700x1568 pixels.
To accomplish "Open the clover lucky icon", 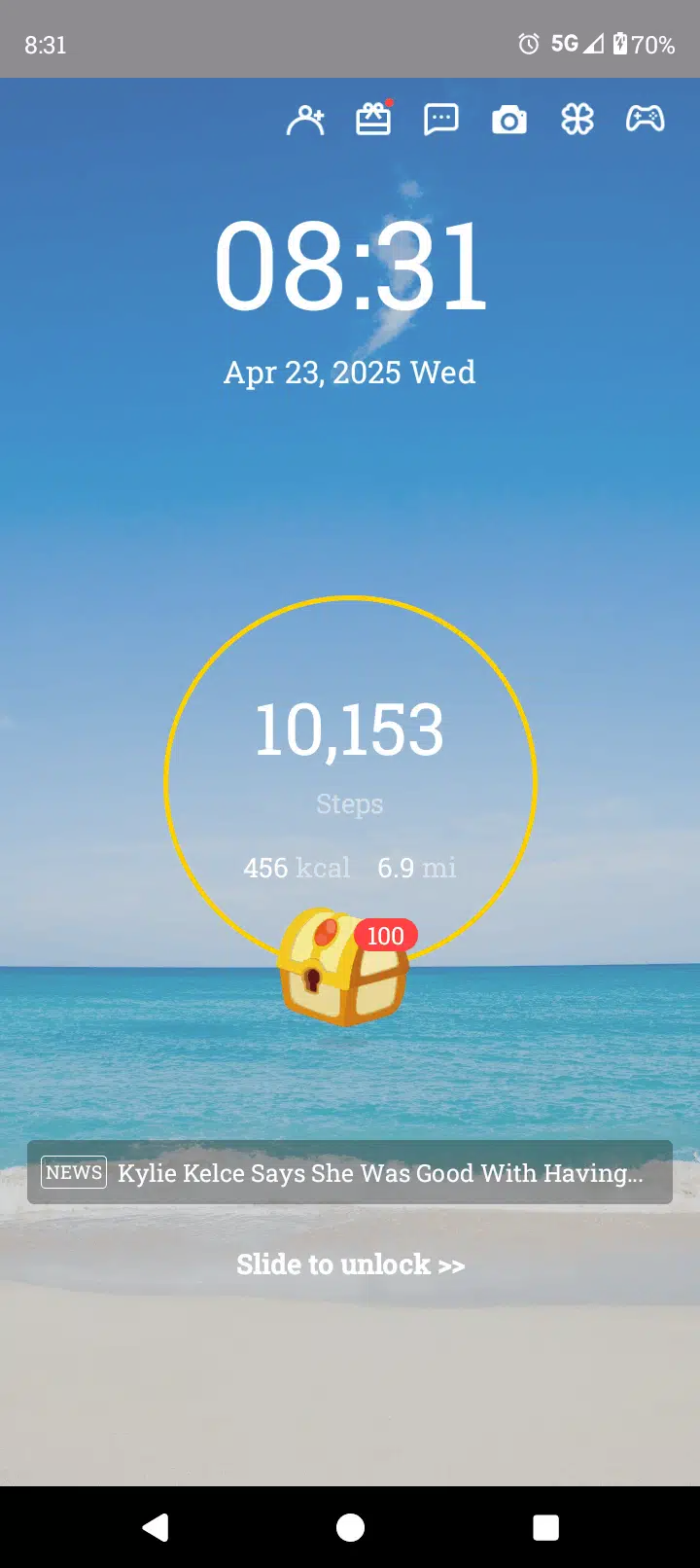I will point(577,120).
